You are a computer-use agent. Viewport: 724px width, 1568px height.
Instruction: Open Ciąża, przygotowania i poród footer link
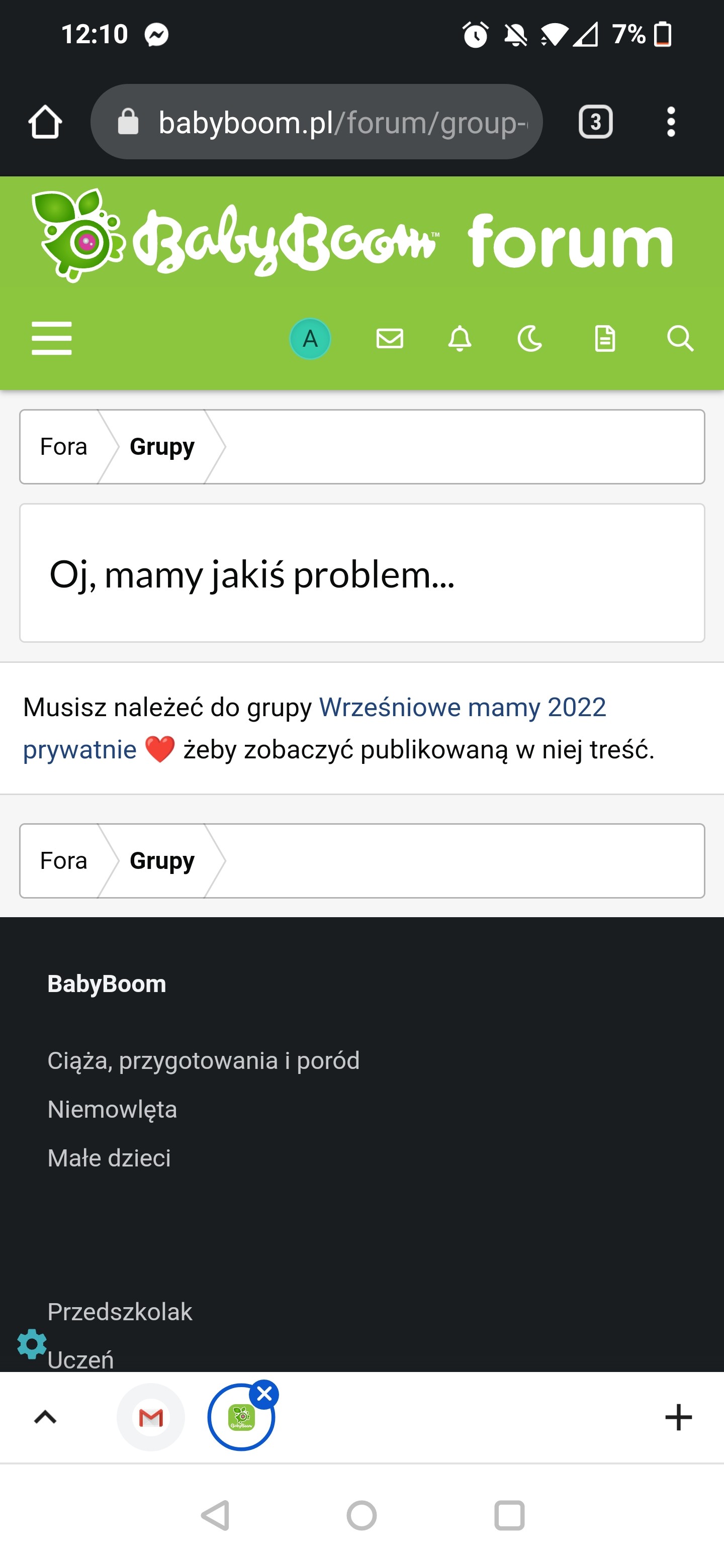click(204, 1060)
